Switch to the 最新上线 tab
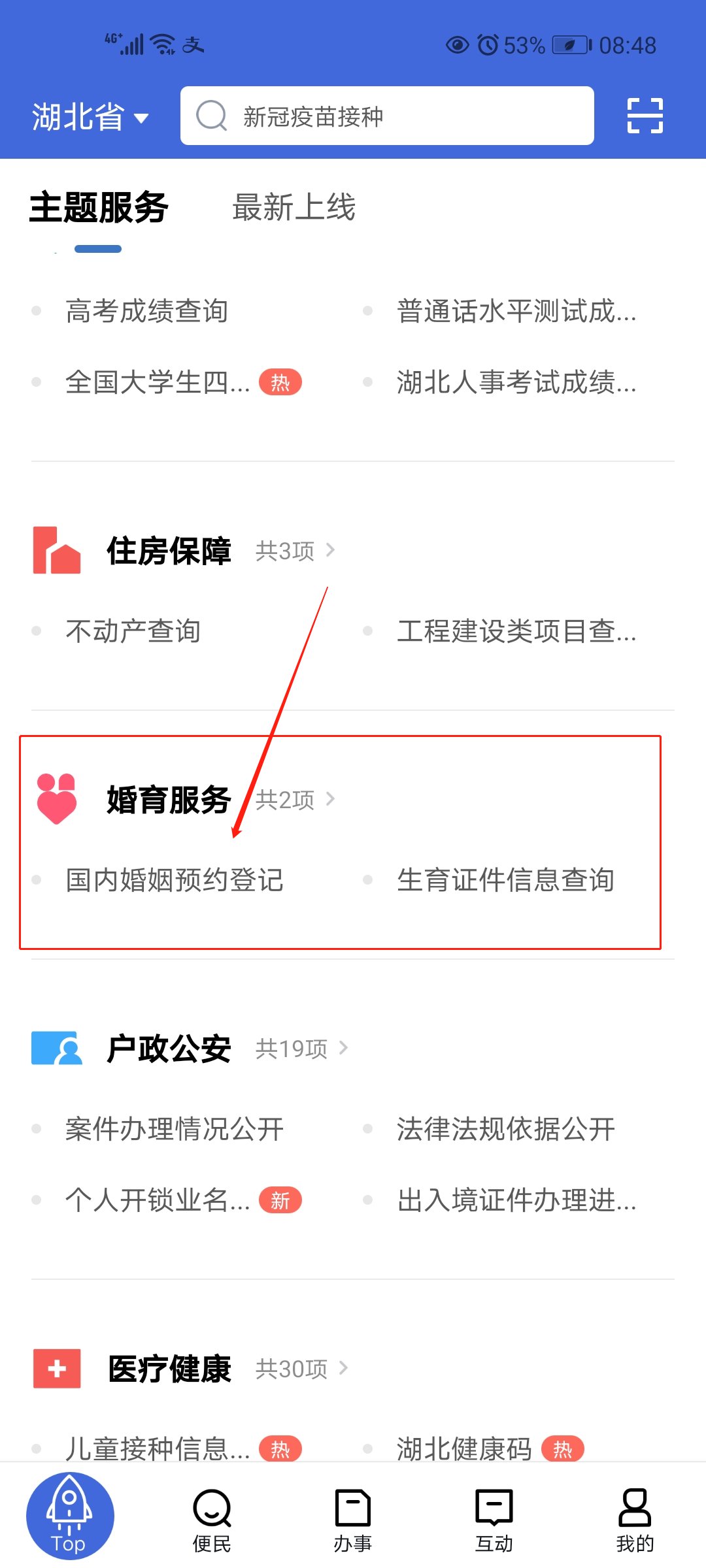This screenshot has width=706, height=1568. [x=294, y=208]
